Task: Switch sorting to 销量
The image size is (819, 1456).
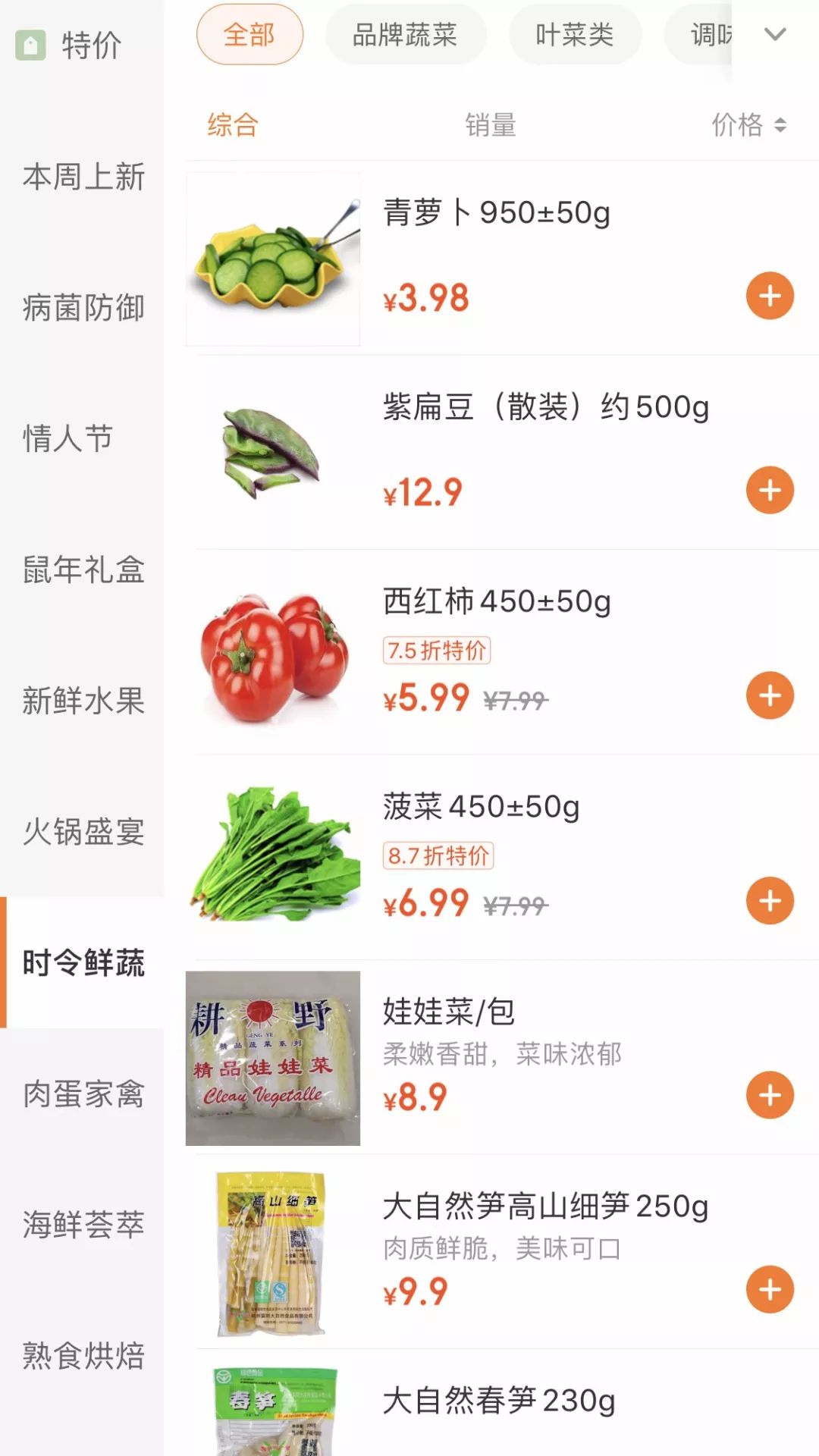Action: 491,126
